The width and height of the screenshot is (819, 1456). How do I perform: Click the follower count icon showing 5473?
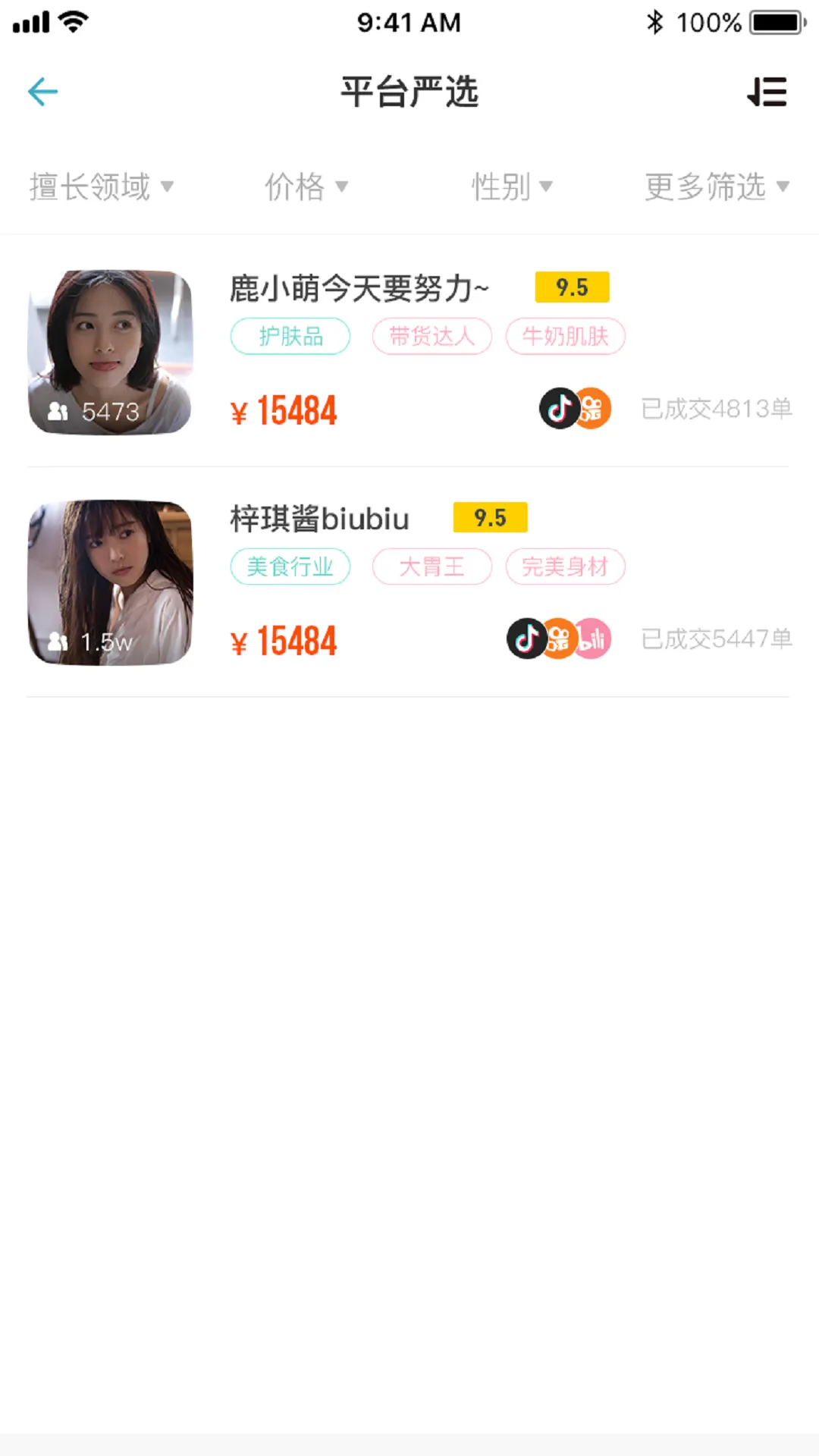(57, 410)
